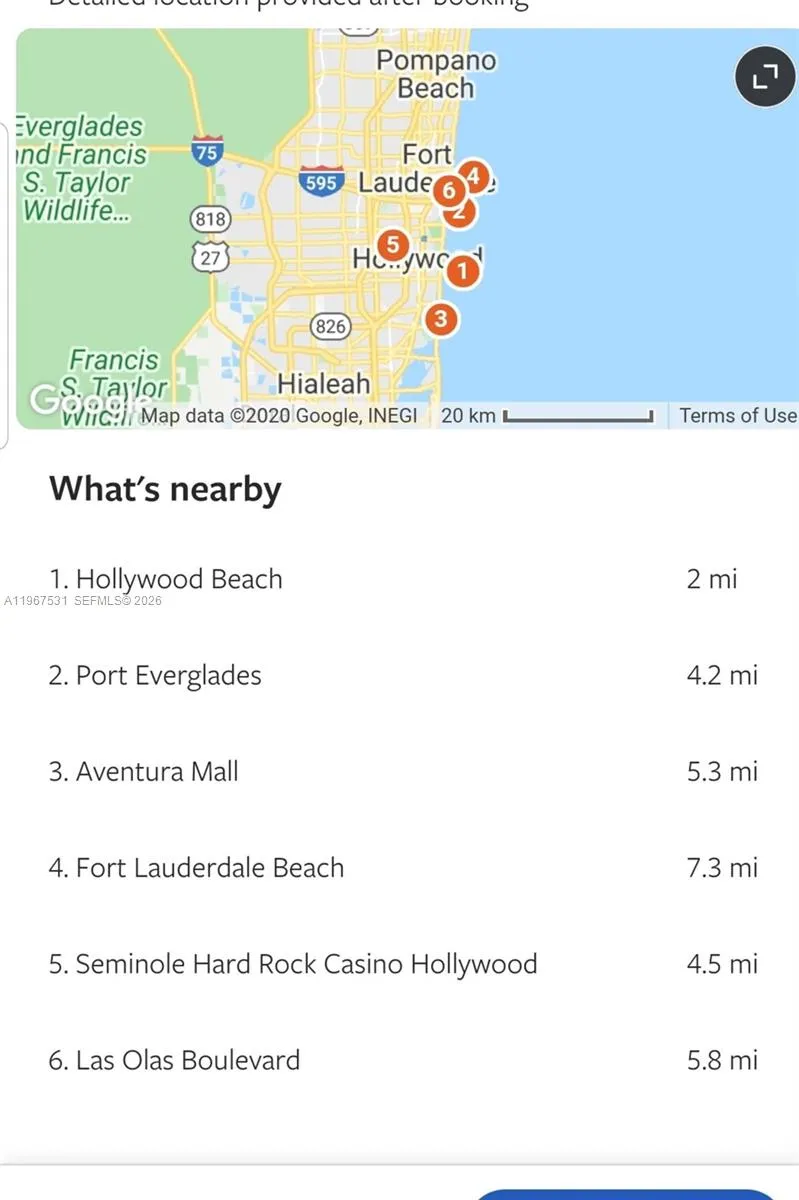Open the Las Olas Boulevard nearby listing
This screenshot has height=1200, width=799.
pyautogui.click(x=175, y=1060)
